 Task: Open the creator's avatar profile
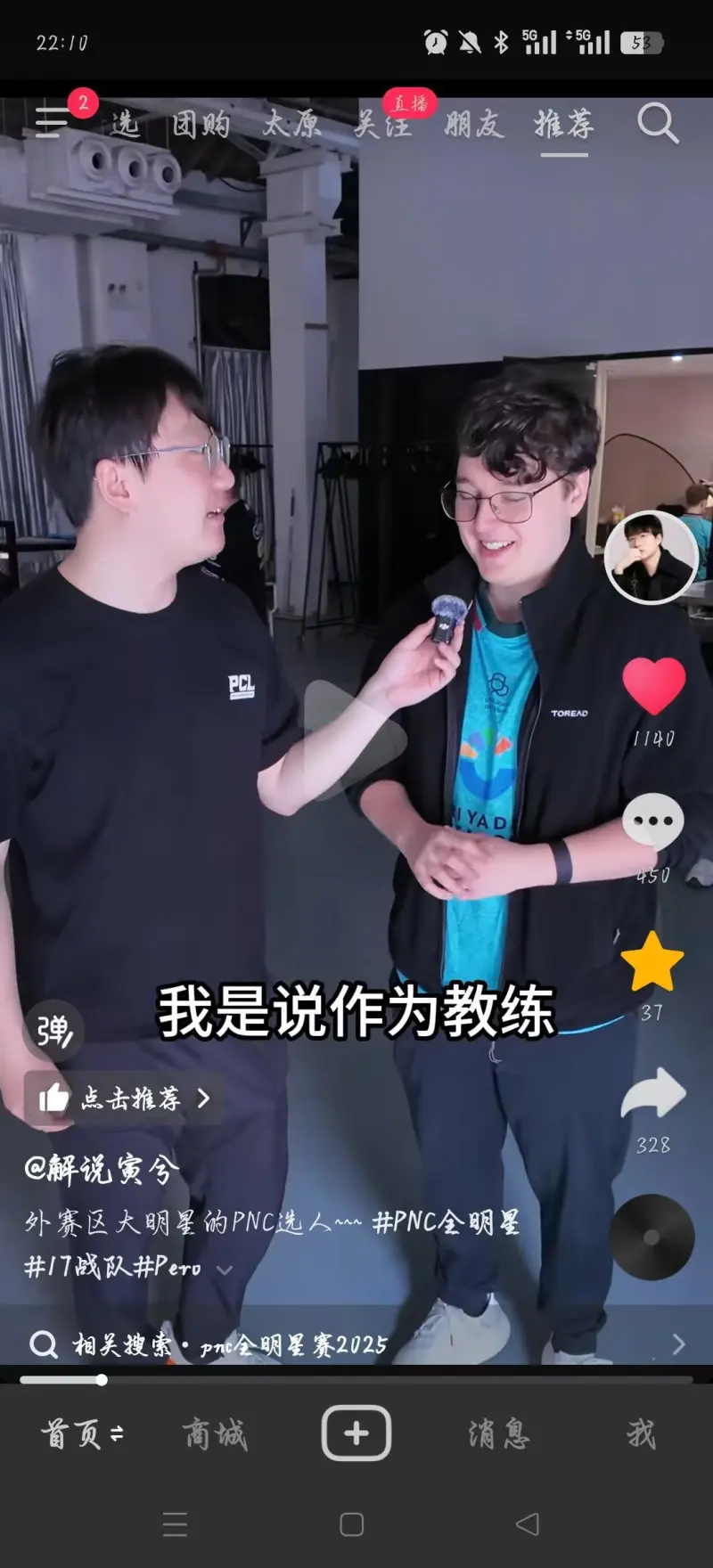651,558
